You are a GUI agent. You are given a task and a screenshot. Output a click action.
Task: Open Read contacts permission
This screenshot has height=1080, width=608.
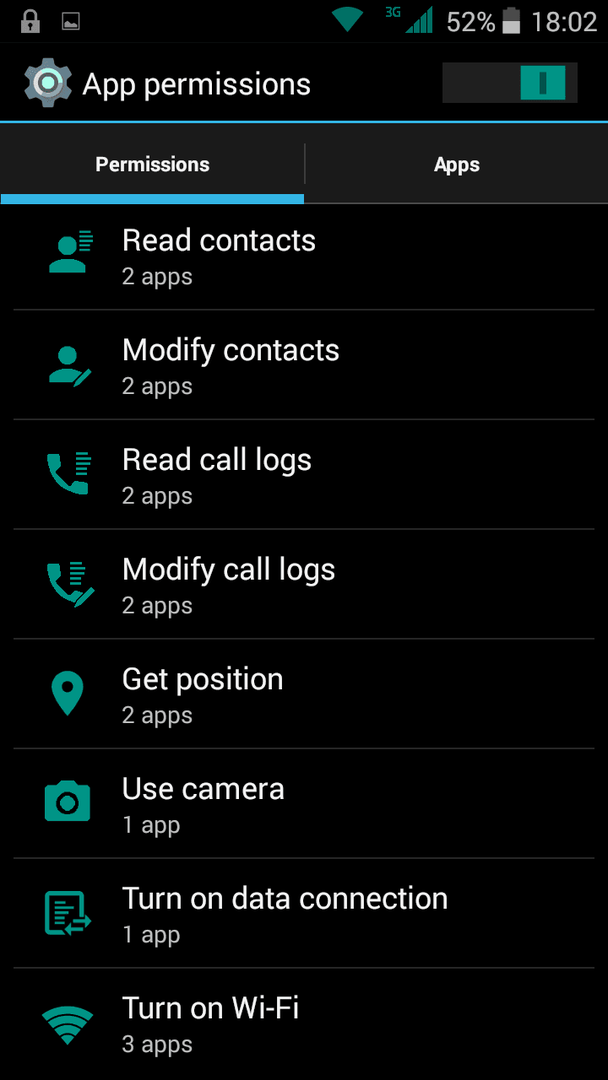click(304, 256)
